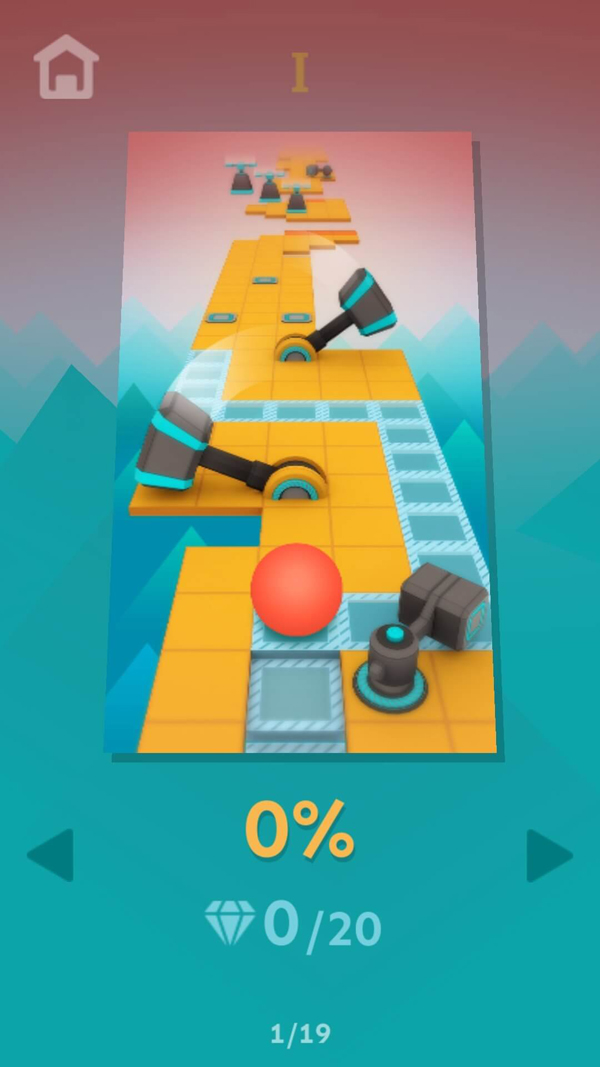Show the previous level with left arrow
The image size is (600, 1067).
point(50,855)
